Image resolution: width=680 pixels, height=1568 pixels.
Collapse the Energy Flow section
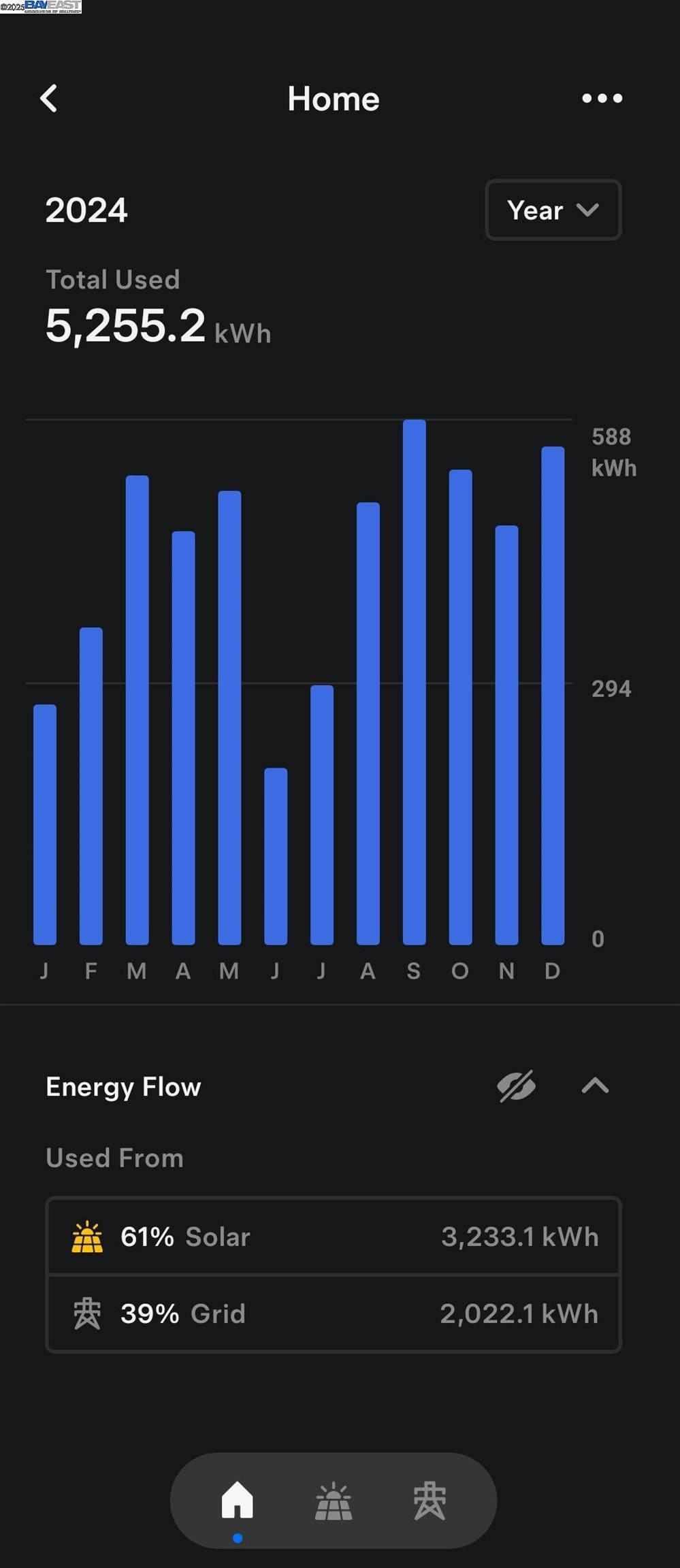[595, 1085]
